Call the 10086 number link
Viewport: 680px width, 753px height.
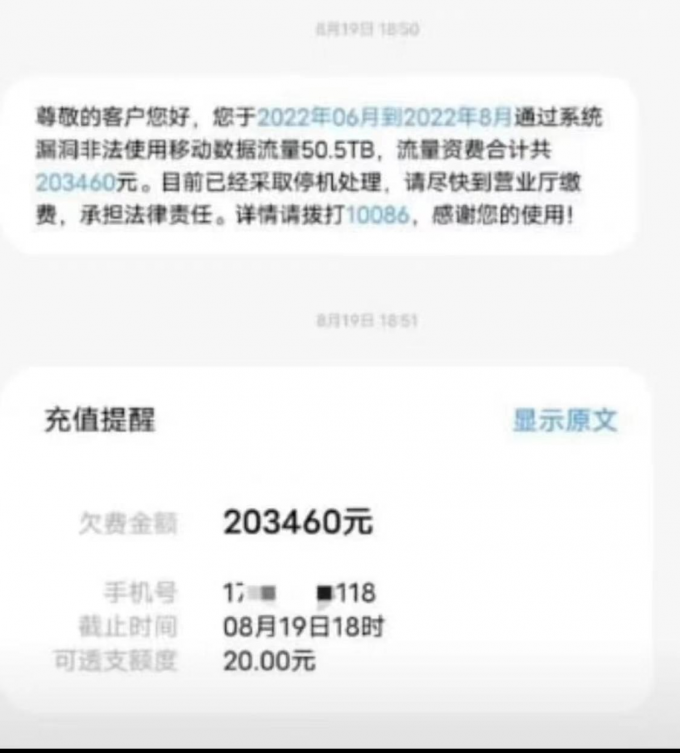point(378,215)
